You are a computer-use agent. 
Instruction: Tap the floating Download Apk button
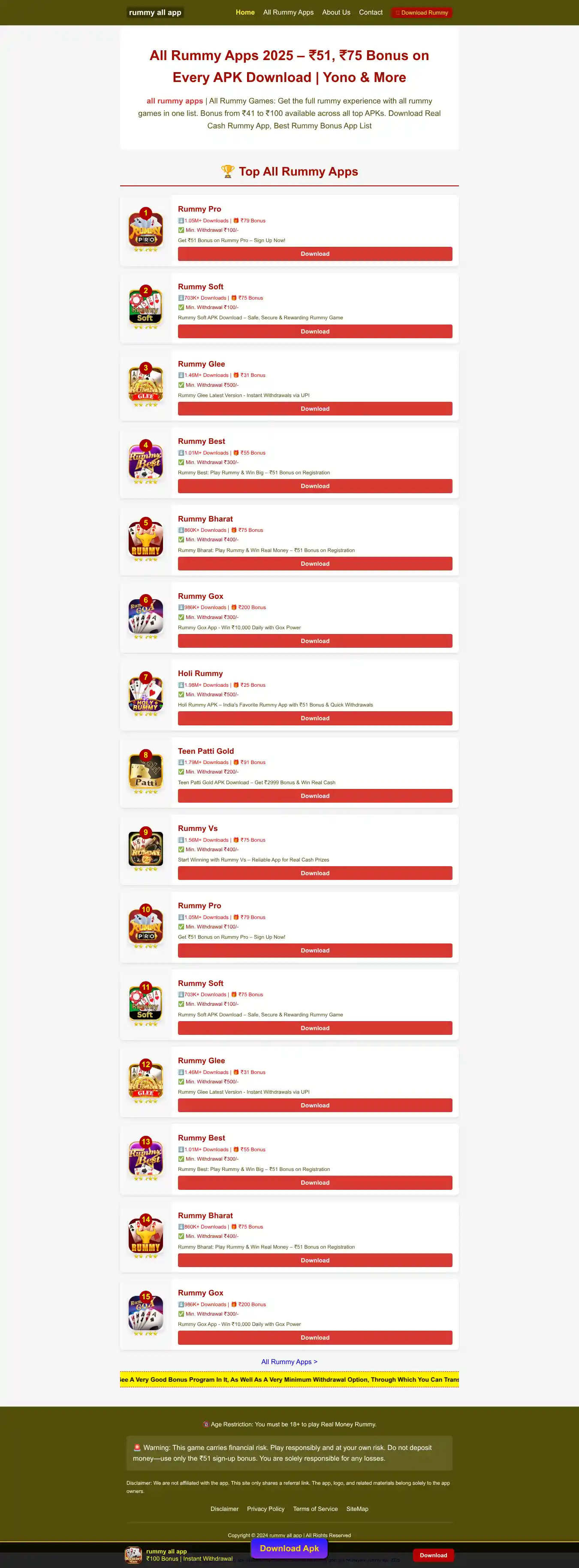pyautogui.click(x=289, y=1548)
